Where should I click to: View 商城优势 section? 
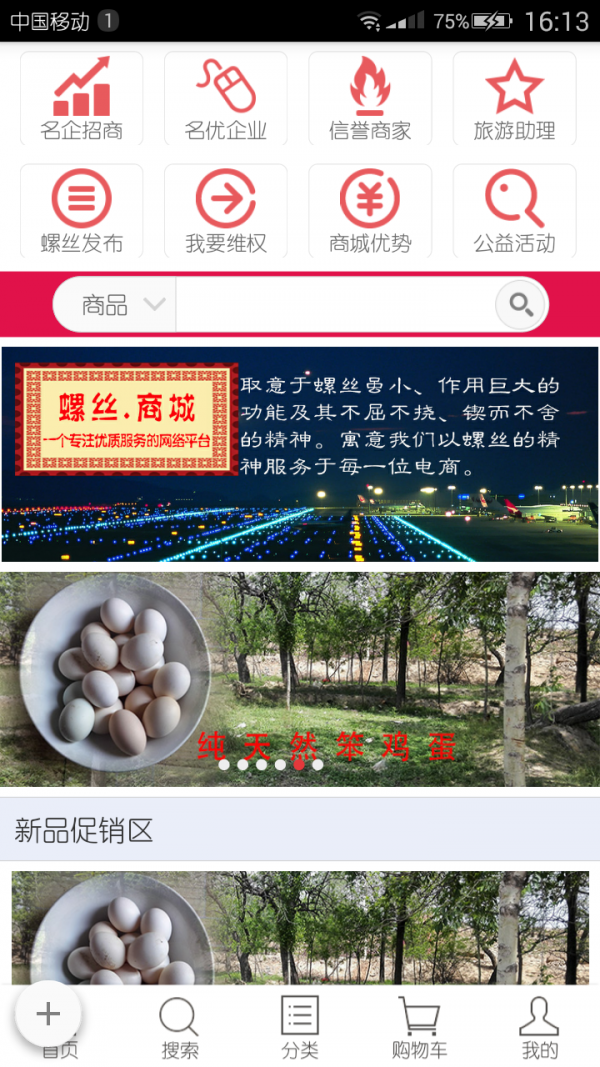click(x=370, y=211)
